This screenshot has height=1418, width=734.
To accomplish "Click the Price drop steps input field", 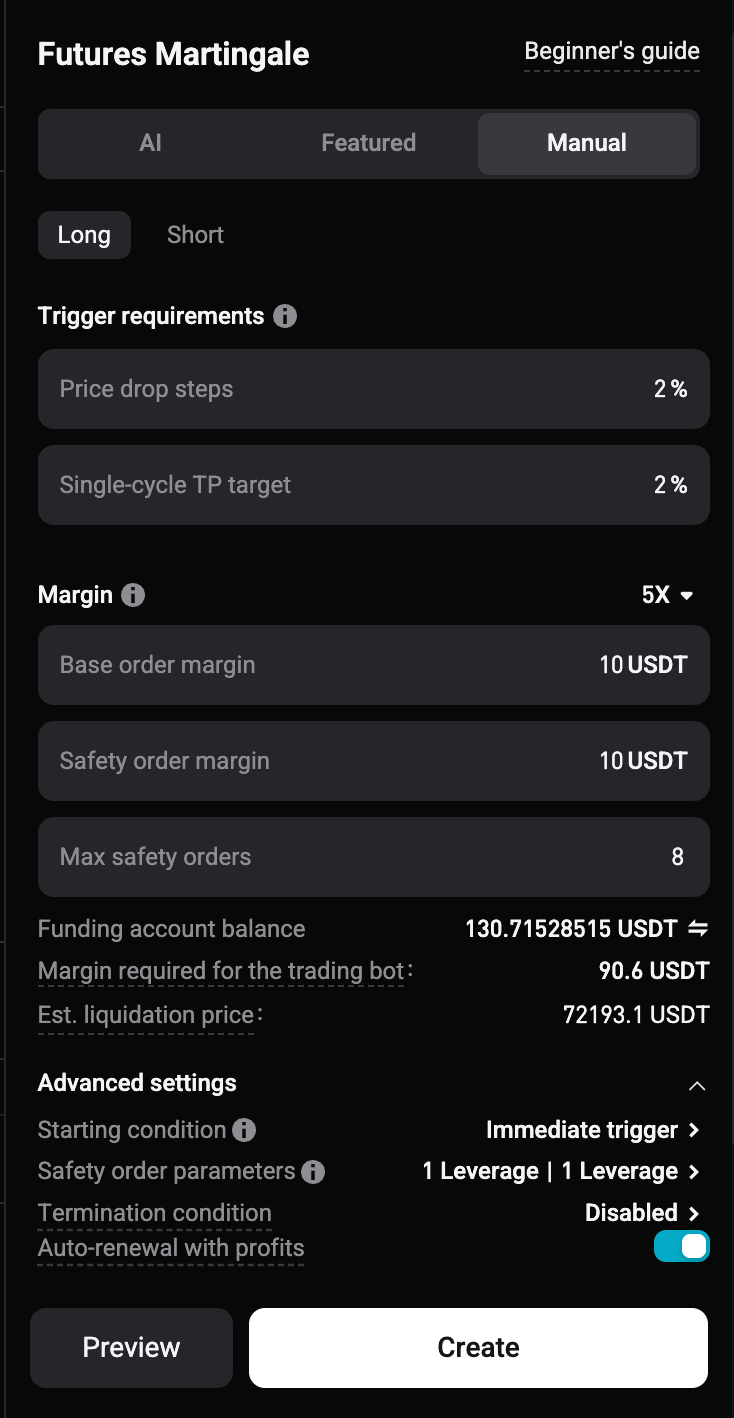I will click(x=373, y=389).
